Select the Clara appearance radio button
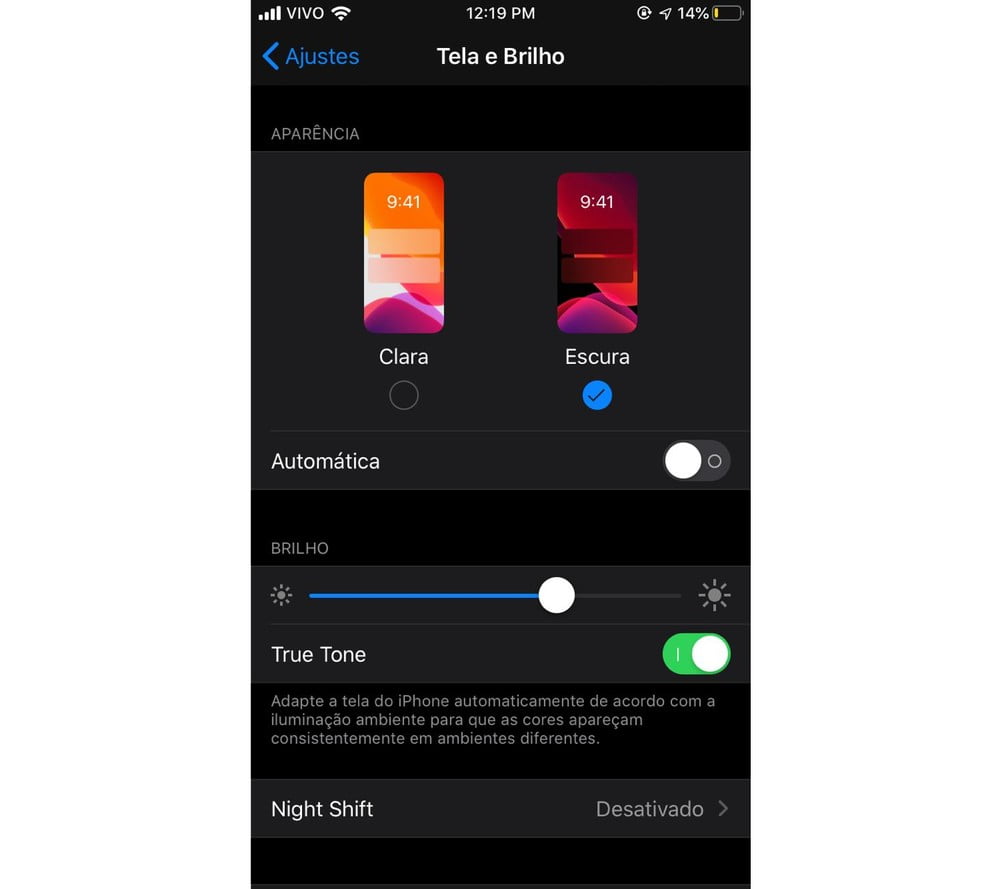 [x=403, y=396]
